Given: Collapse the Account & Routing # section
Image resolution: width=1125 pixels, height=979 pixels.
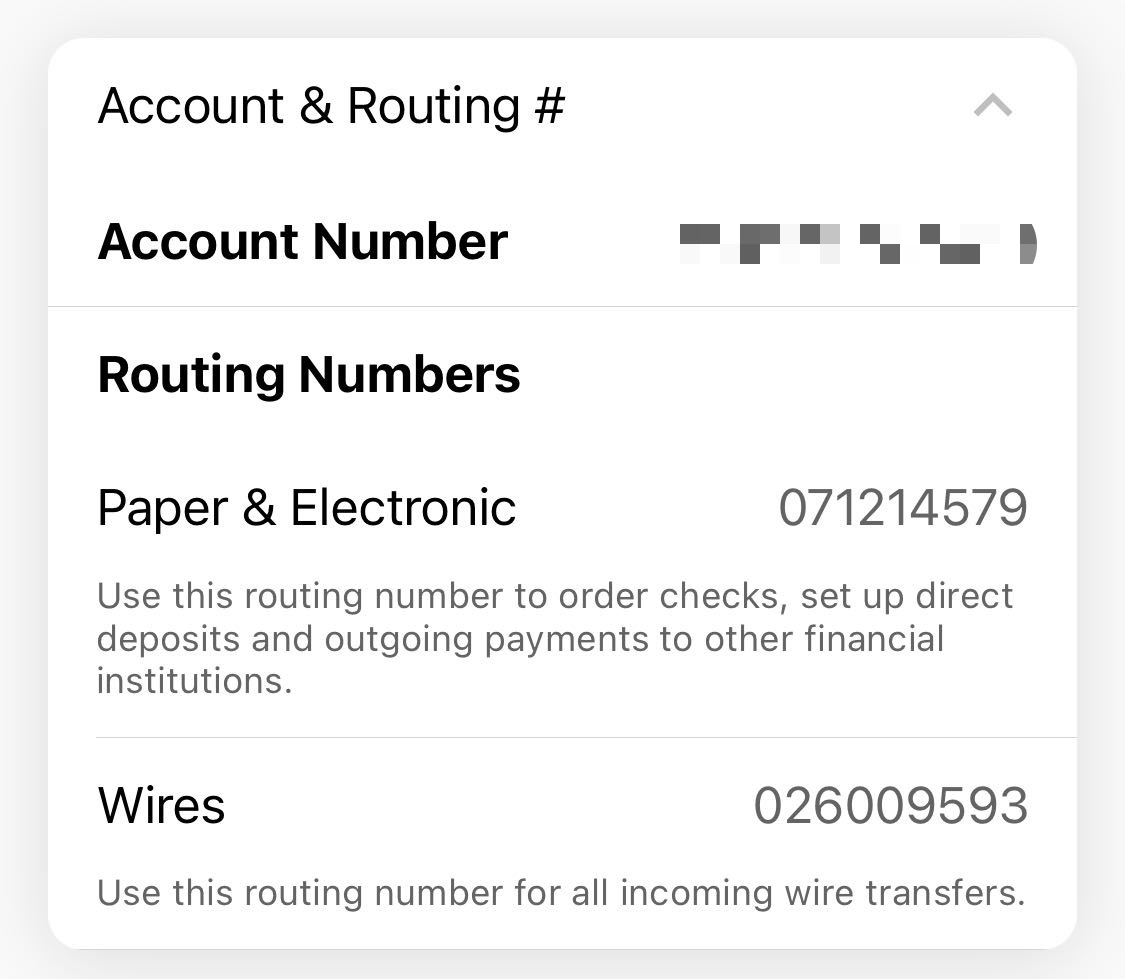Looking at the screenshot, I should pos(993,106).
